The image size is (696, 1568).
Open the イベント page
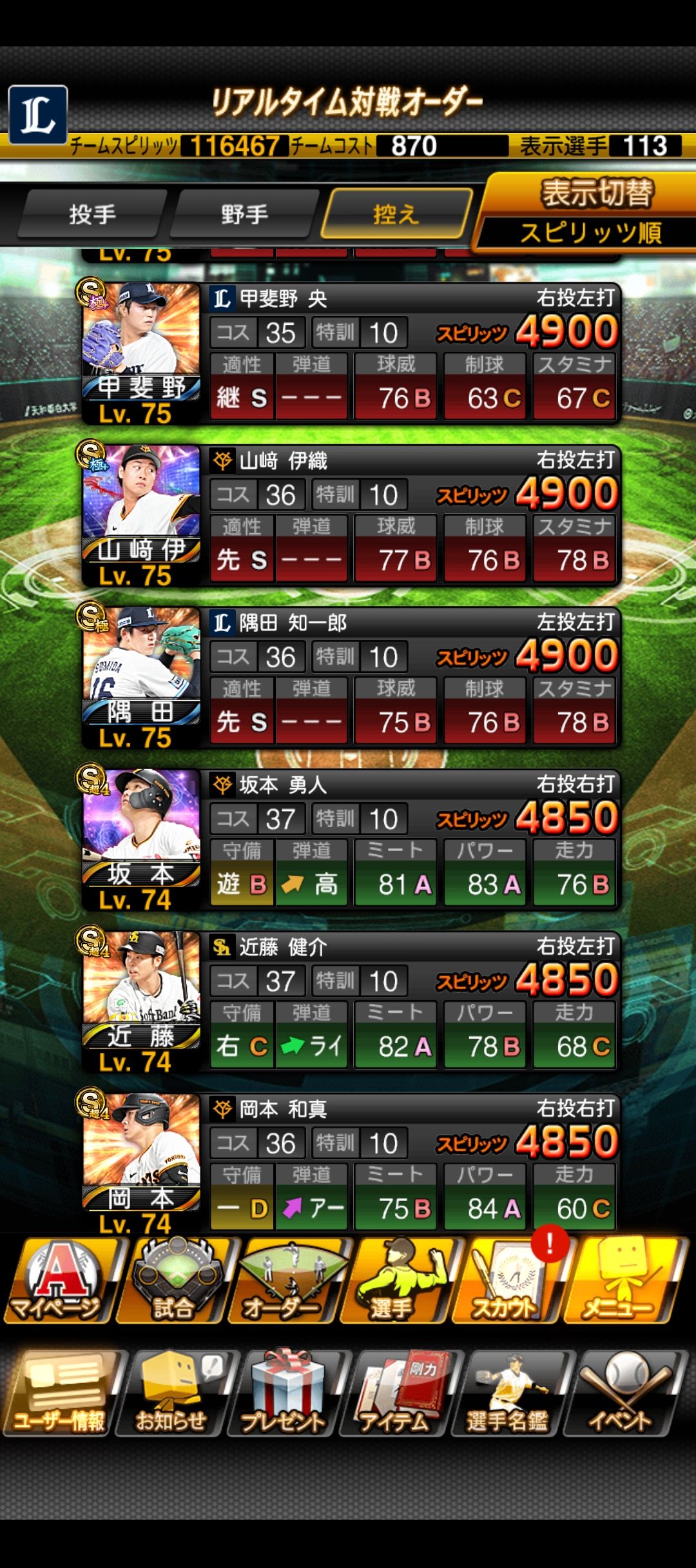(x=620, y=1394)
